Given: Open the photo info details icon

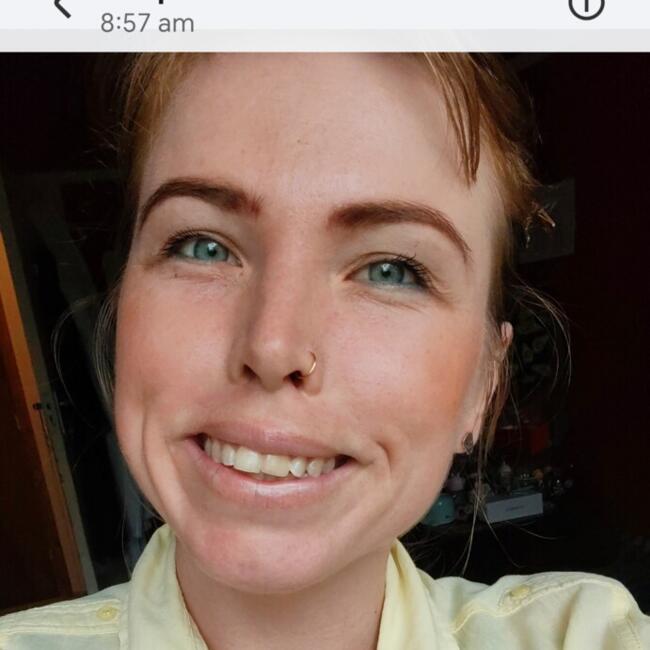Looking at the screenshot, I should pos(586,6).
